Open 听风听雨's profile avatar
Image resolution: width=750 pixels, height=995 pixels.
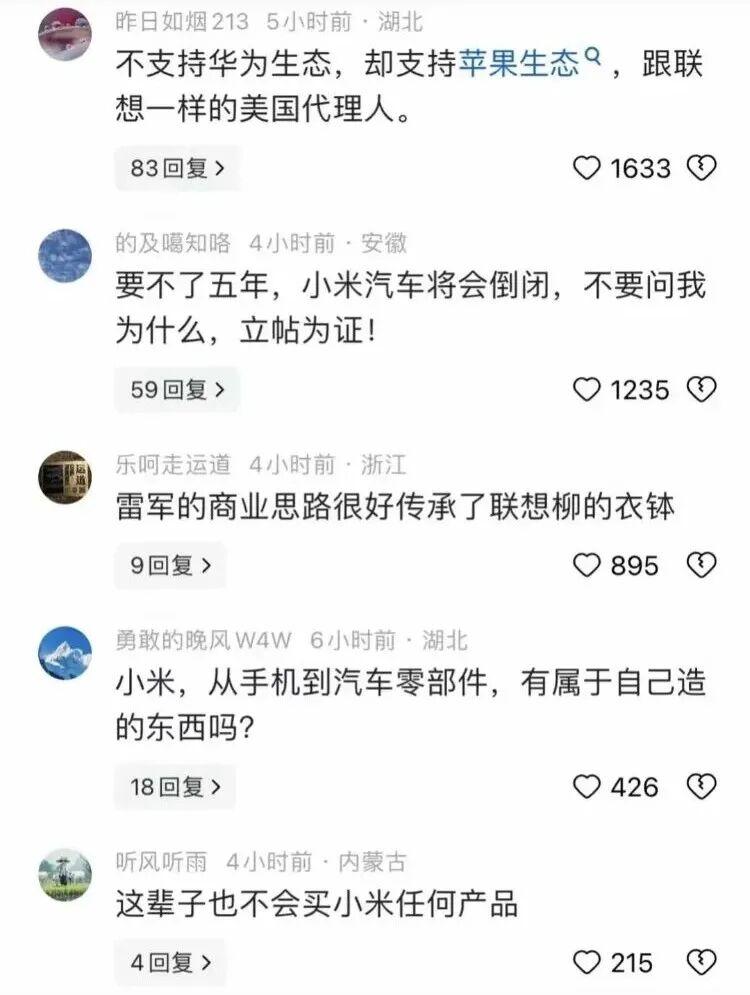pyautogui.click(x=65, y=875)
